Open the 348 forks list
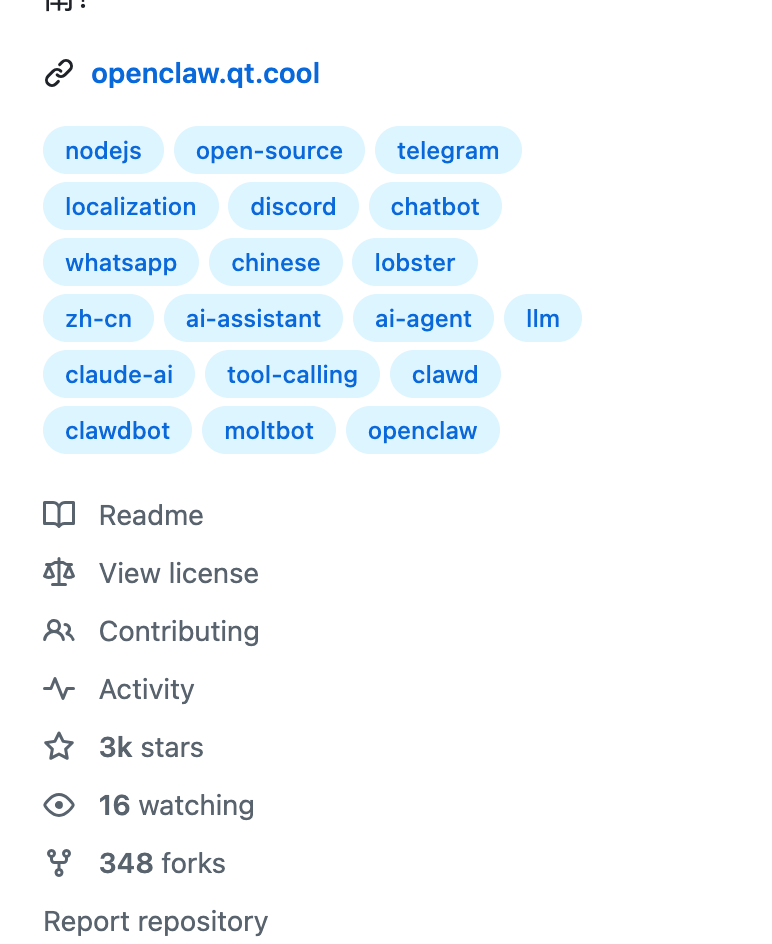 click(x=161, y=864)
